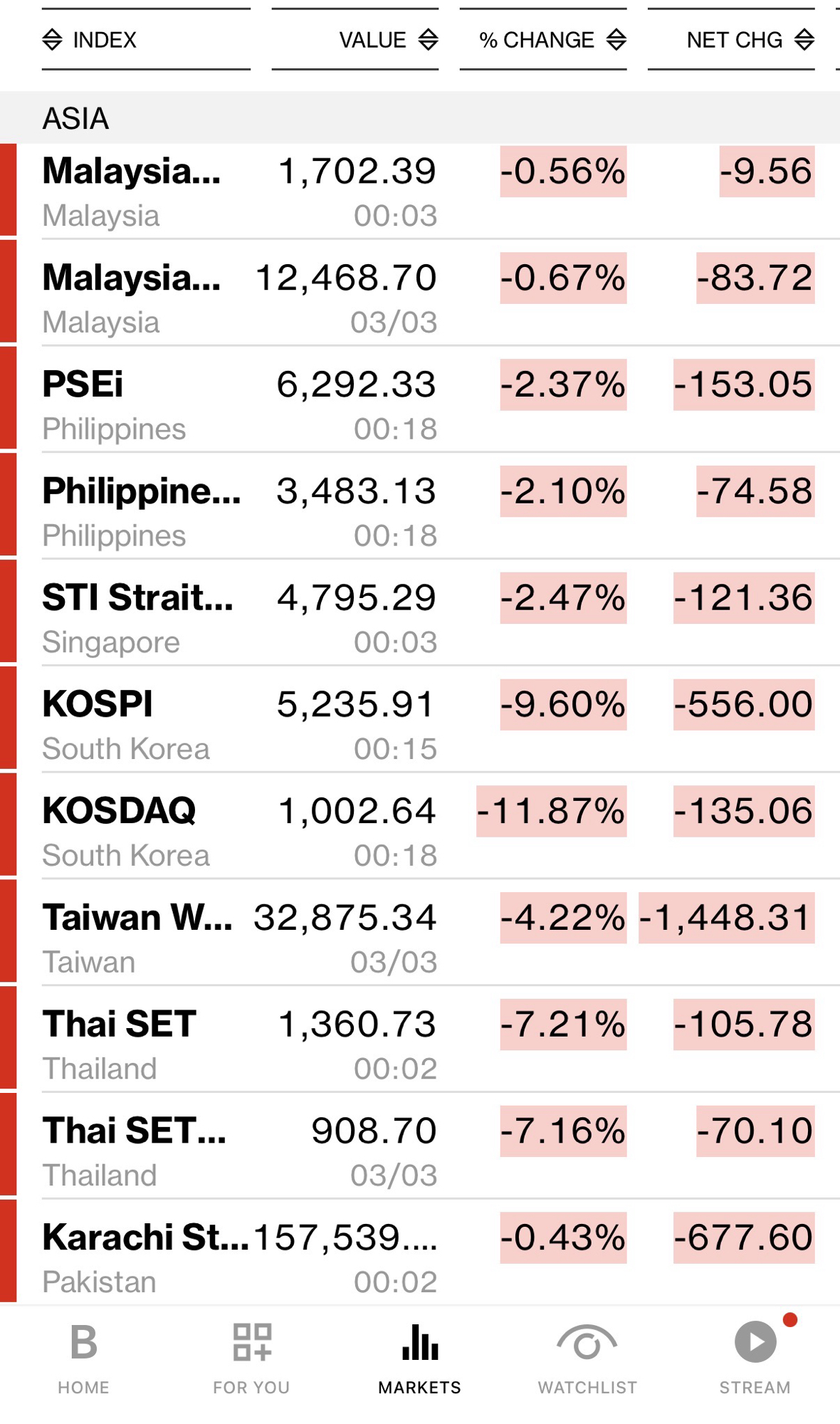
Task: Open the Taiwan Weighted index row
Action: (238, 933)
